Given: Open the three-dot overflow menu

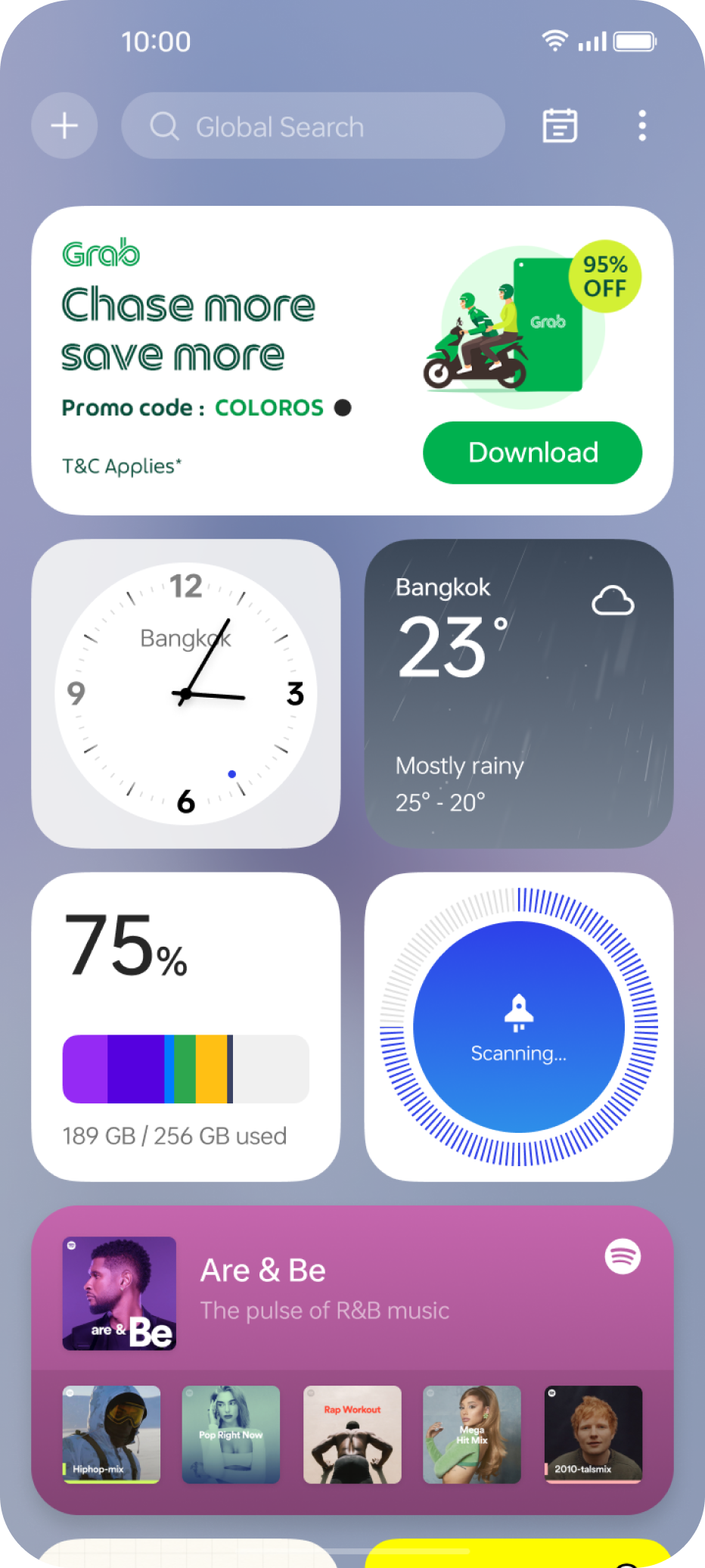Looking at the screenshot, I should [x=642, y=126].
